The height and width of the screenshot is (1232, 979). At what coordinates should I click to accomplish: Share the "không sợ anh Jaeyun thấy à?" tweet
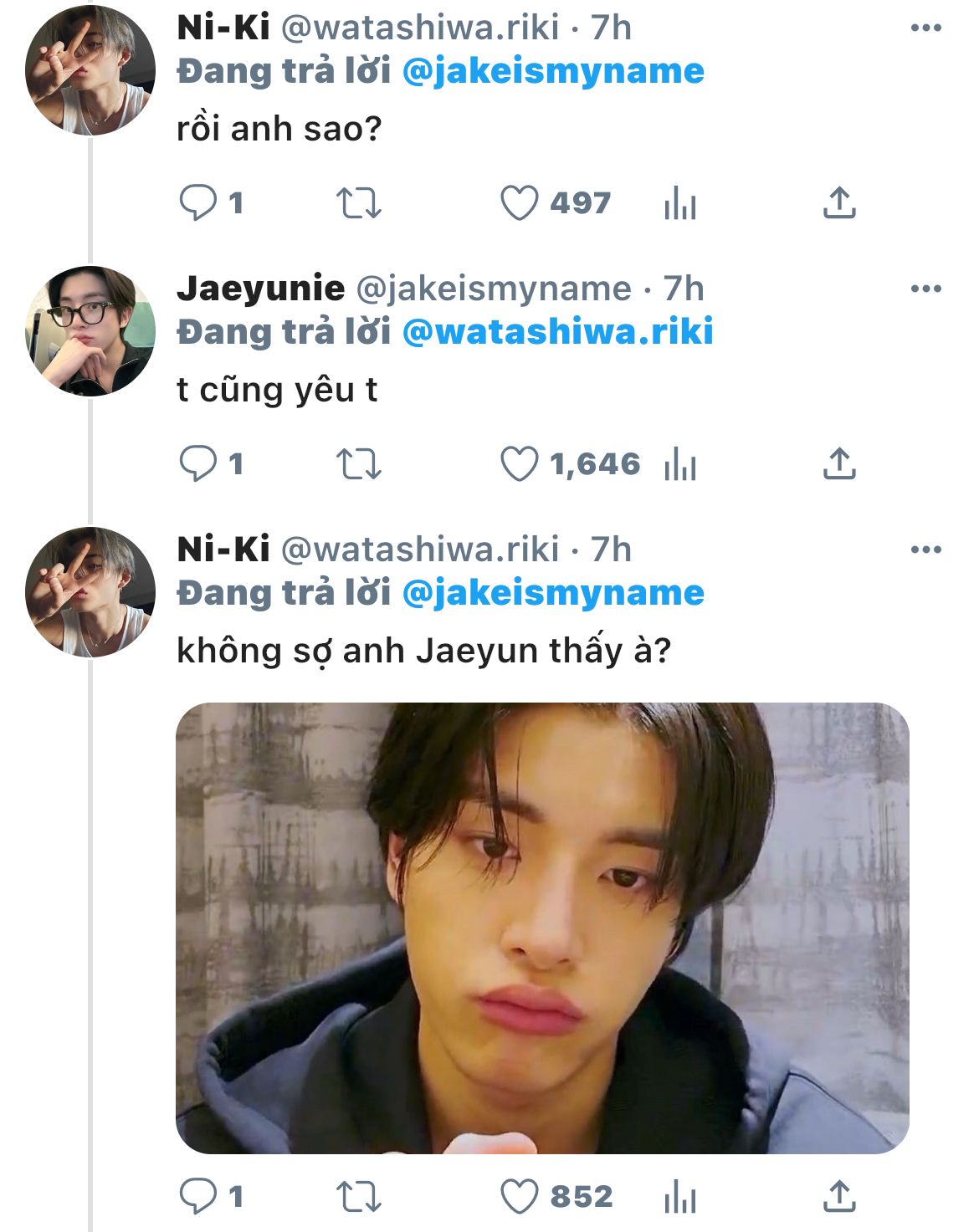(x=839, y=1196)
